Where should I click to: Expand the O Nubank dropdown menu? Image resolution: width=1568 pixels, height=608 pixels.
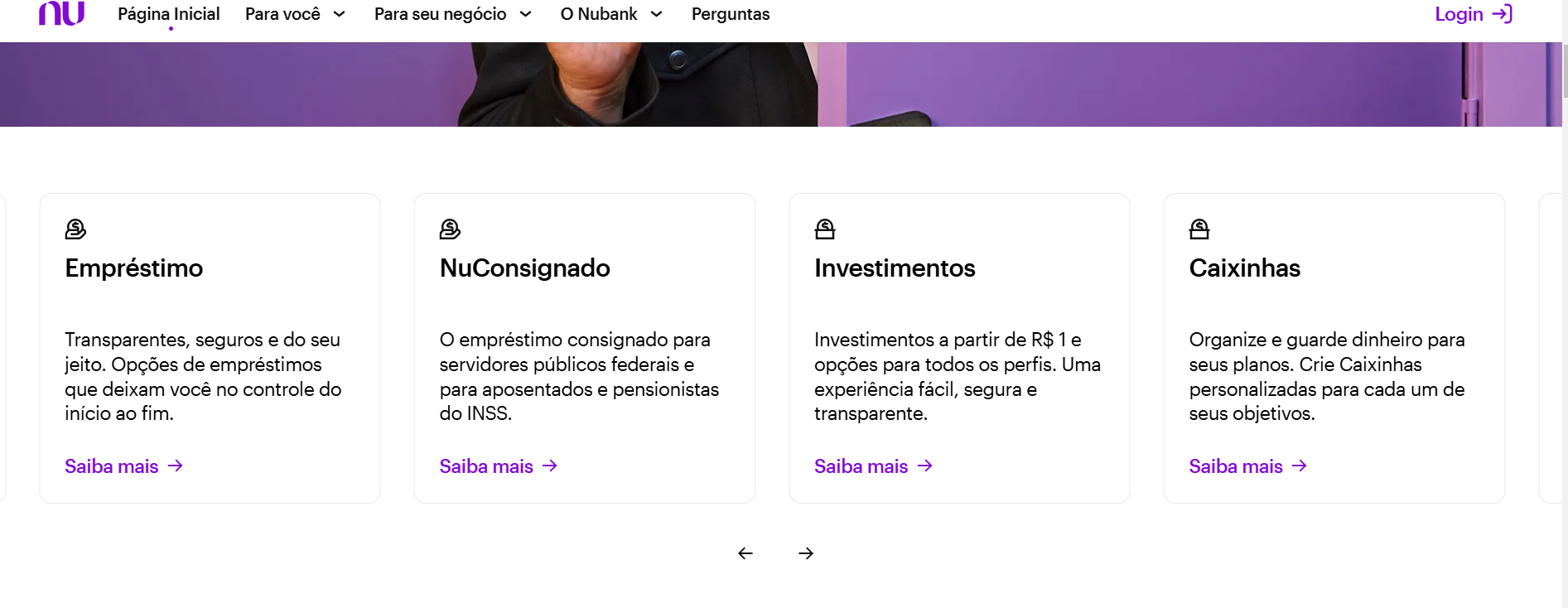pos(611,14)
